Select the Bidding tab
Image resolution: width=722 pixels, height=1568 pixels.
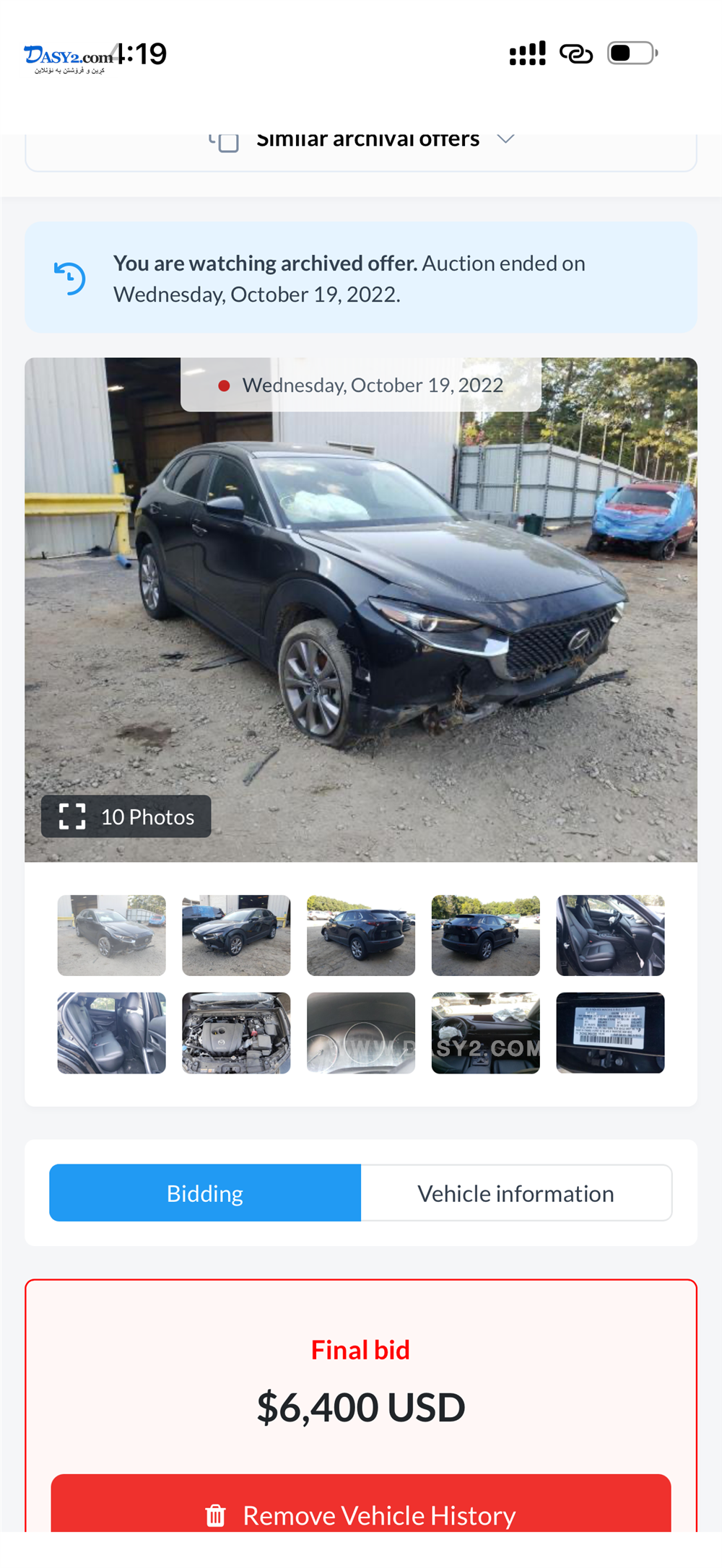[x=205, y=1193]
